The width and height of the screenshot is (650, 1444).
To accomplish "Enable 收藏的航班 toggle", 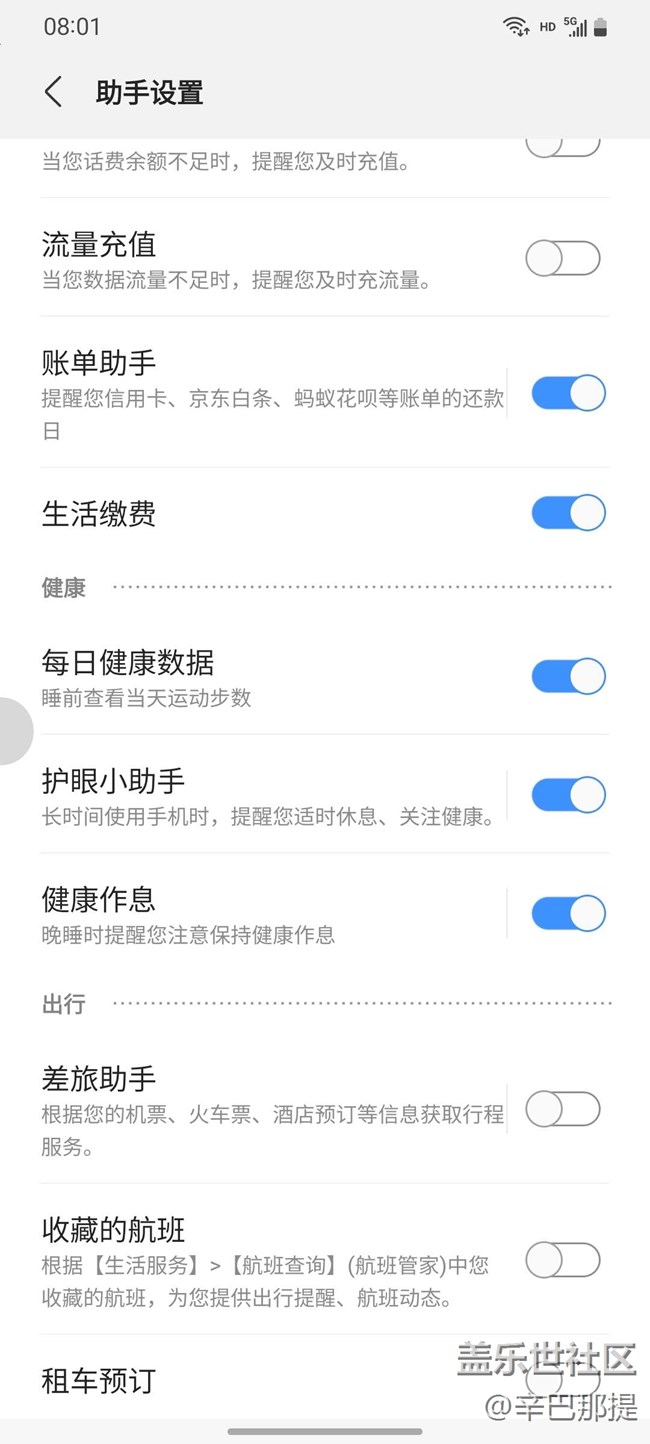I will (563, 1259).
